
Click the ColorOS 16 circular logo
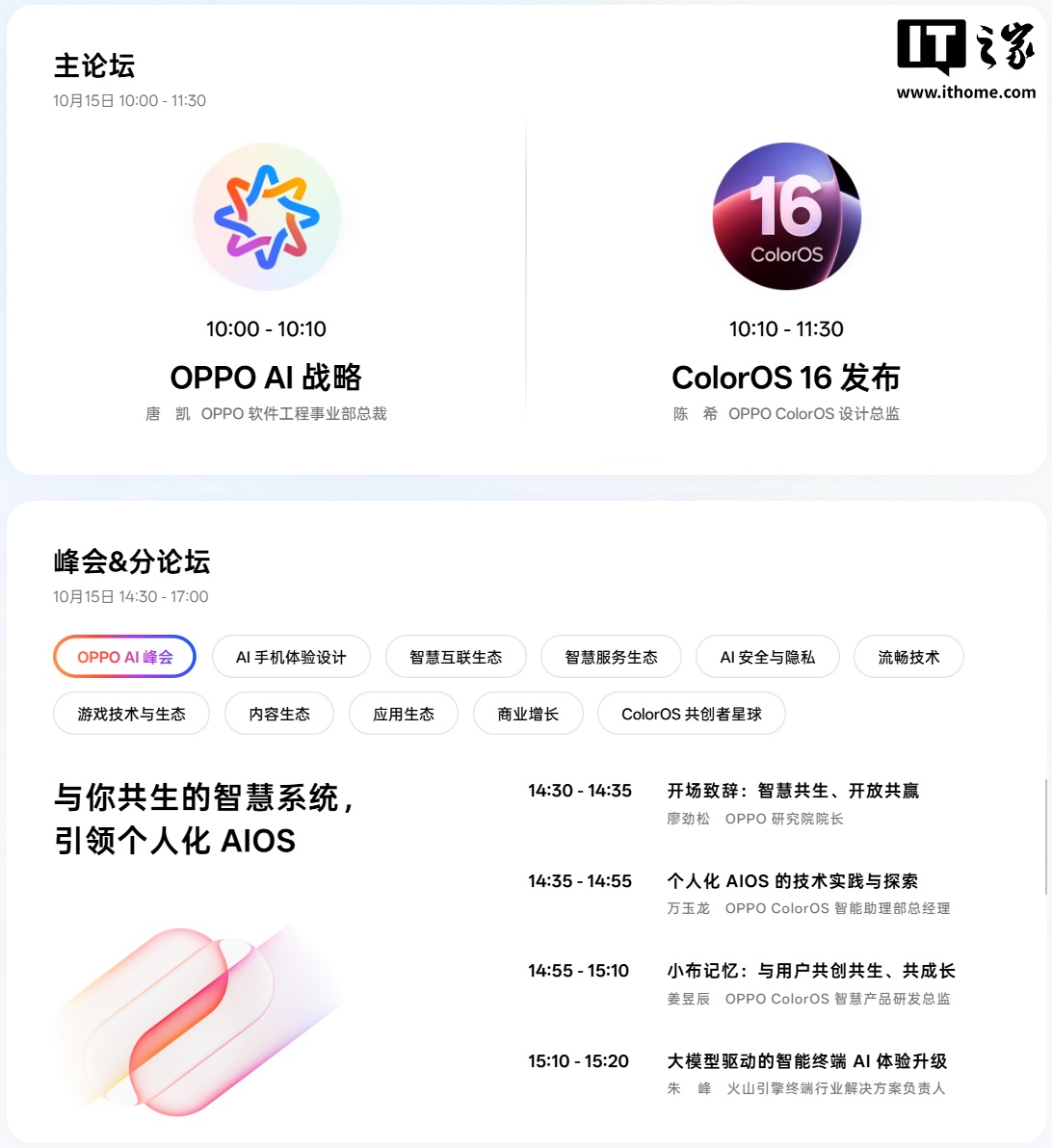coord(785,216)
